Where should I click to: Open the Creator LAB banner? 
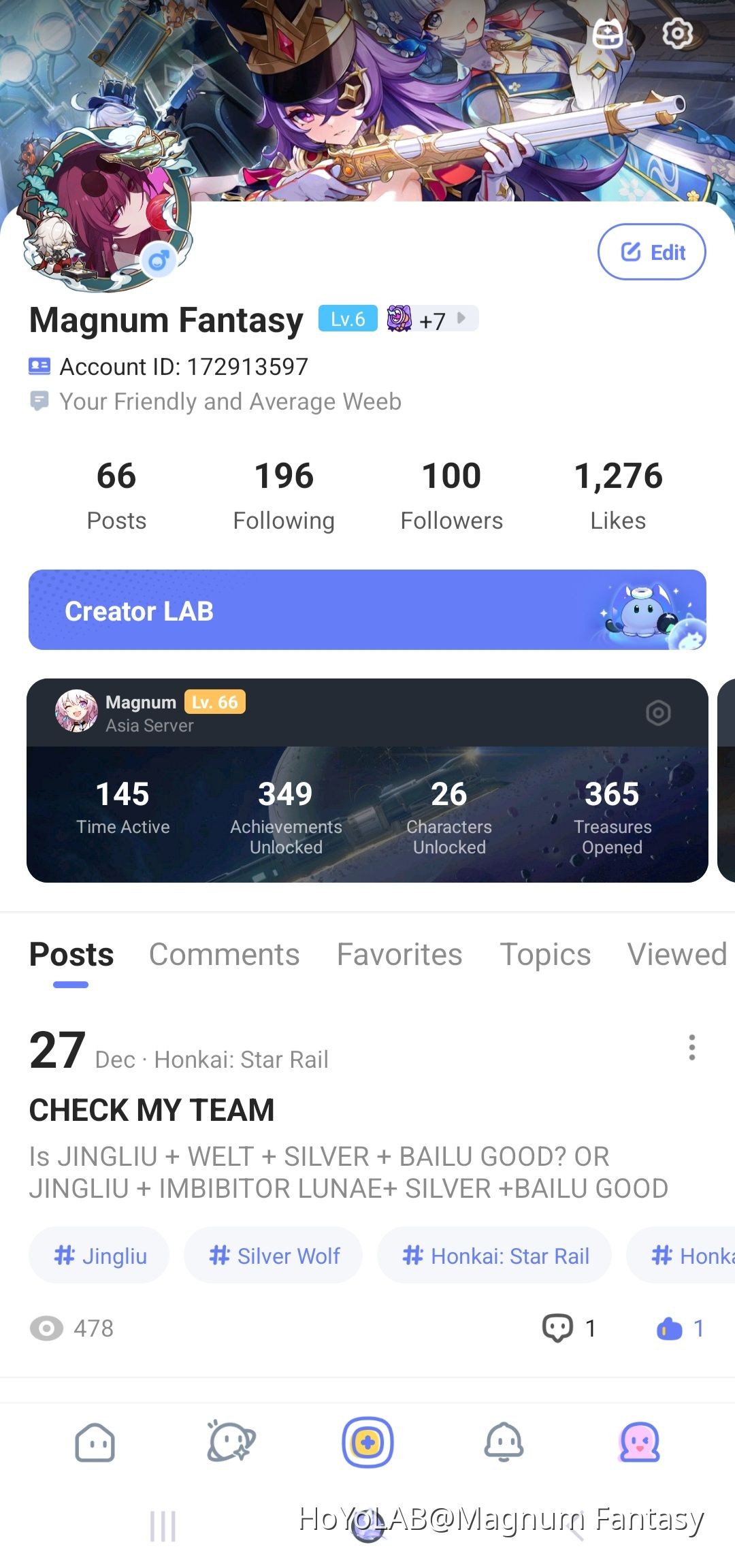click(367, 610)
